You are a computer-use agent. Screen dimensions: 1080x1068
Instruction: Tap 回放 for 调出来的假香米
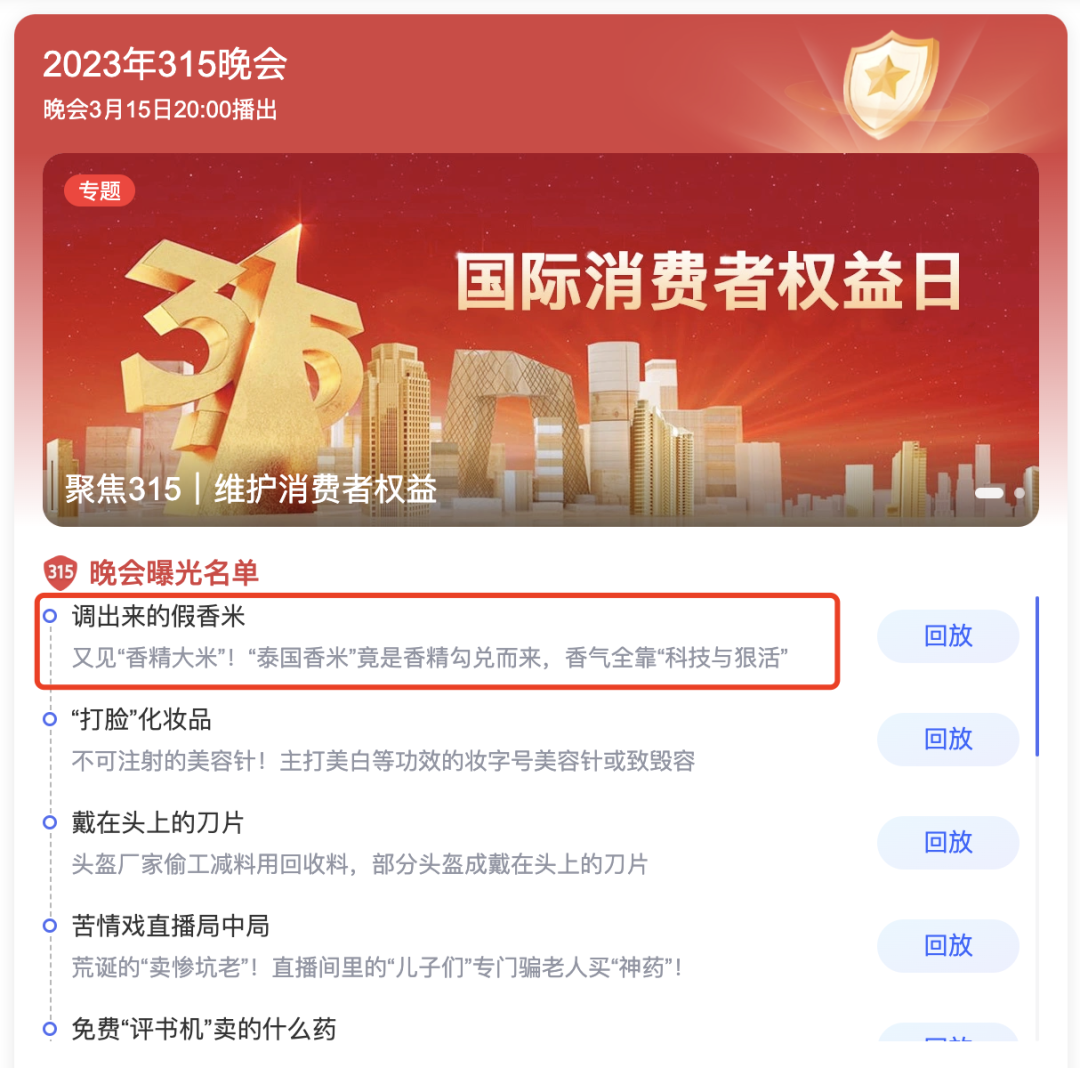(947, 636)
